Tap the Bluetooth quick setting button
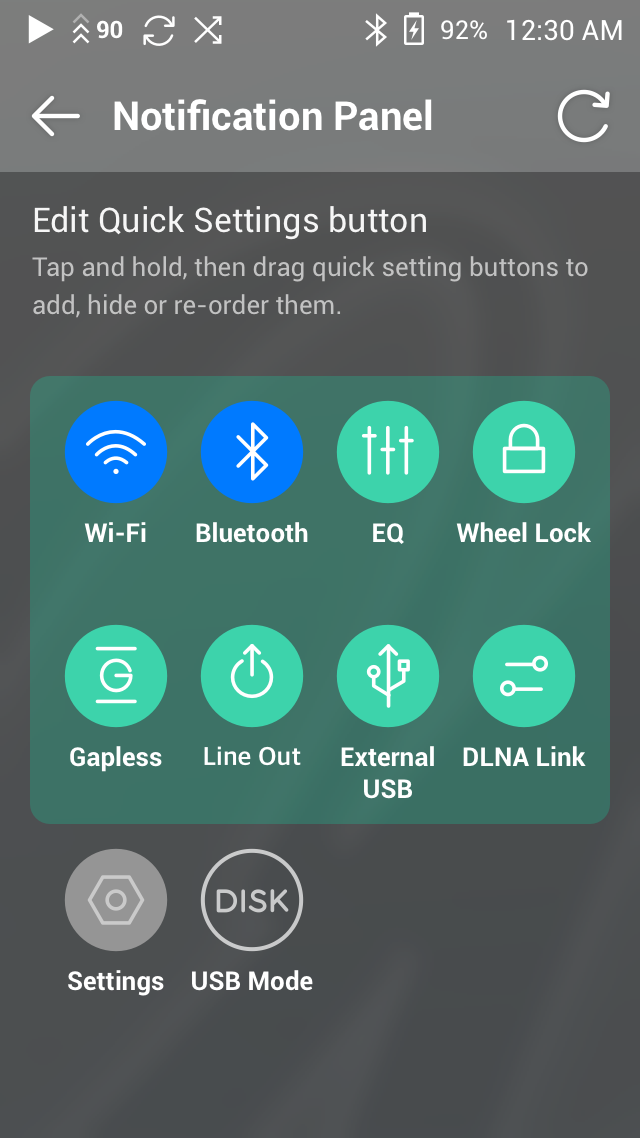Screen dimensions: 640x1138 (x=252, y=452)
